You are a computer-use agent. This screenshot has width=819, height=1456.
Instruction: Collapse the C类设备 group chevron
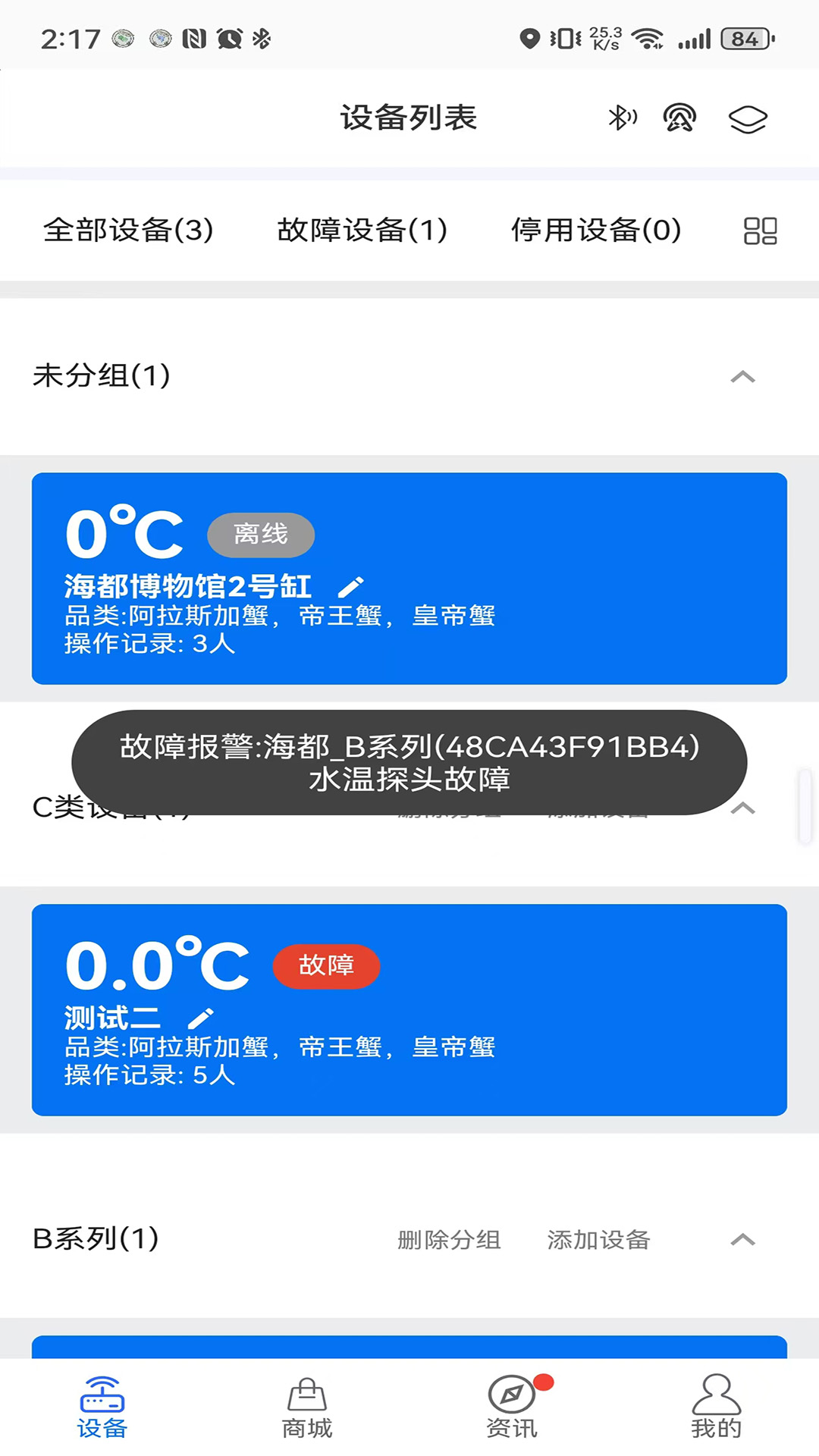(742, 809)
